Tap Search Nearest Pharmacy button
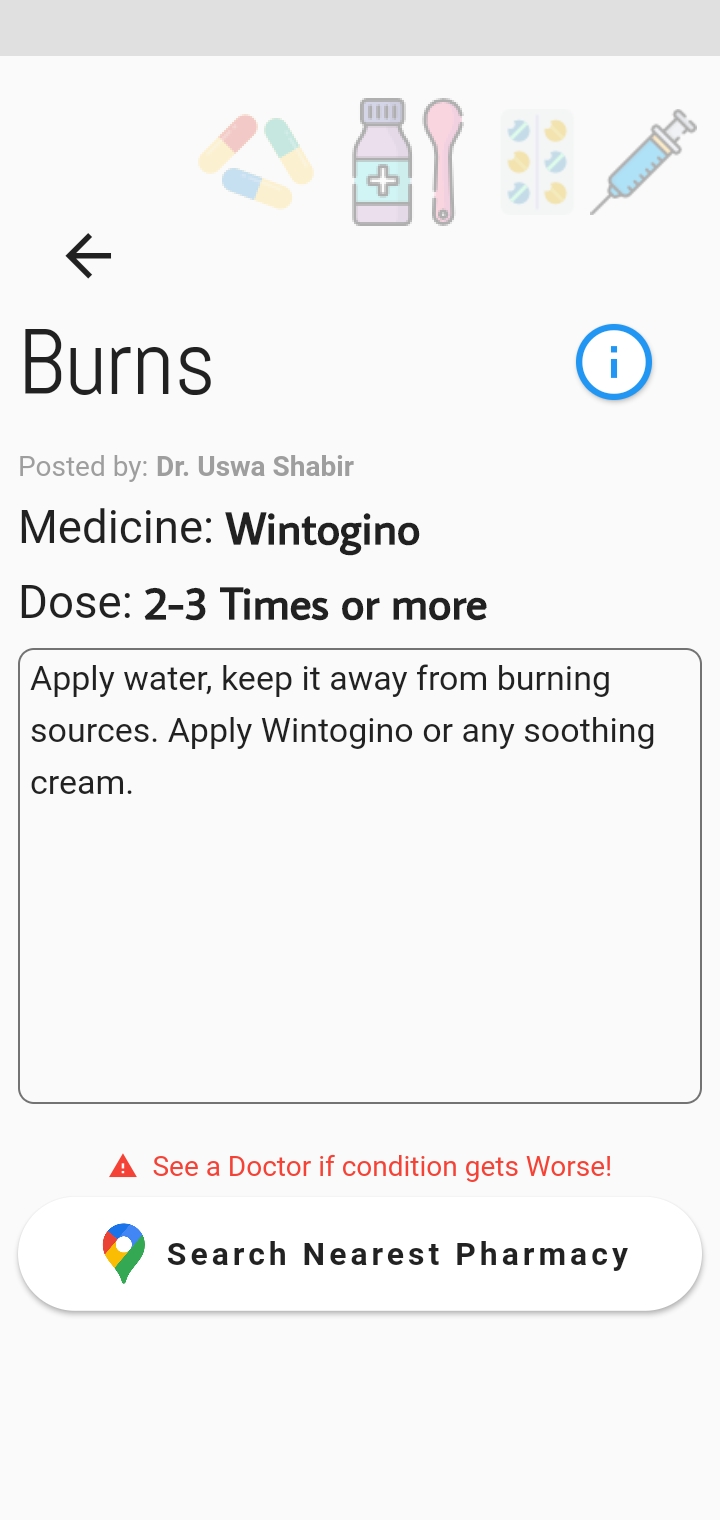 pos(360,1254)
